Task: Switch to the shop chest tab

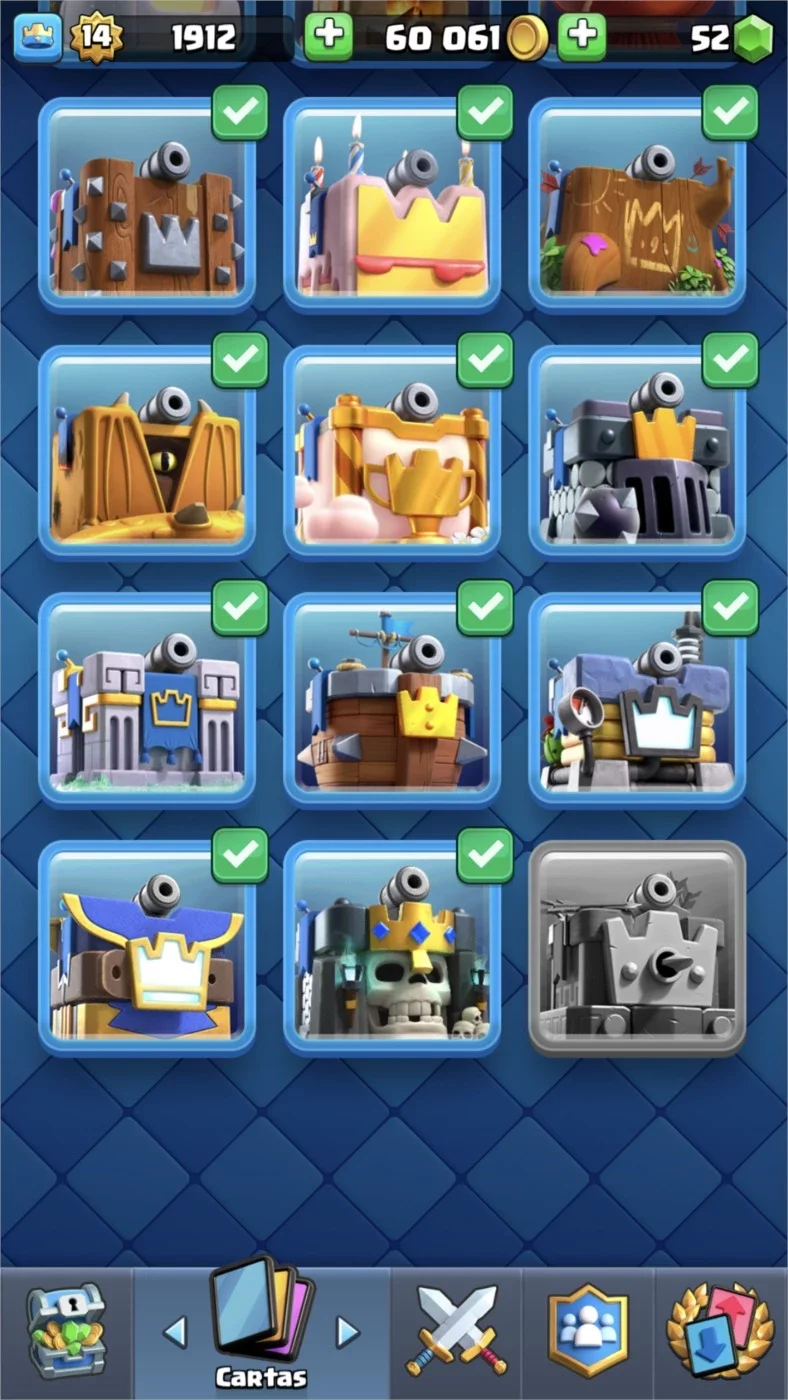Action: [x=65, y=1331]
